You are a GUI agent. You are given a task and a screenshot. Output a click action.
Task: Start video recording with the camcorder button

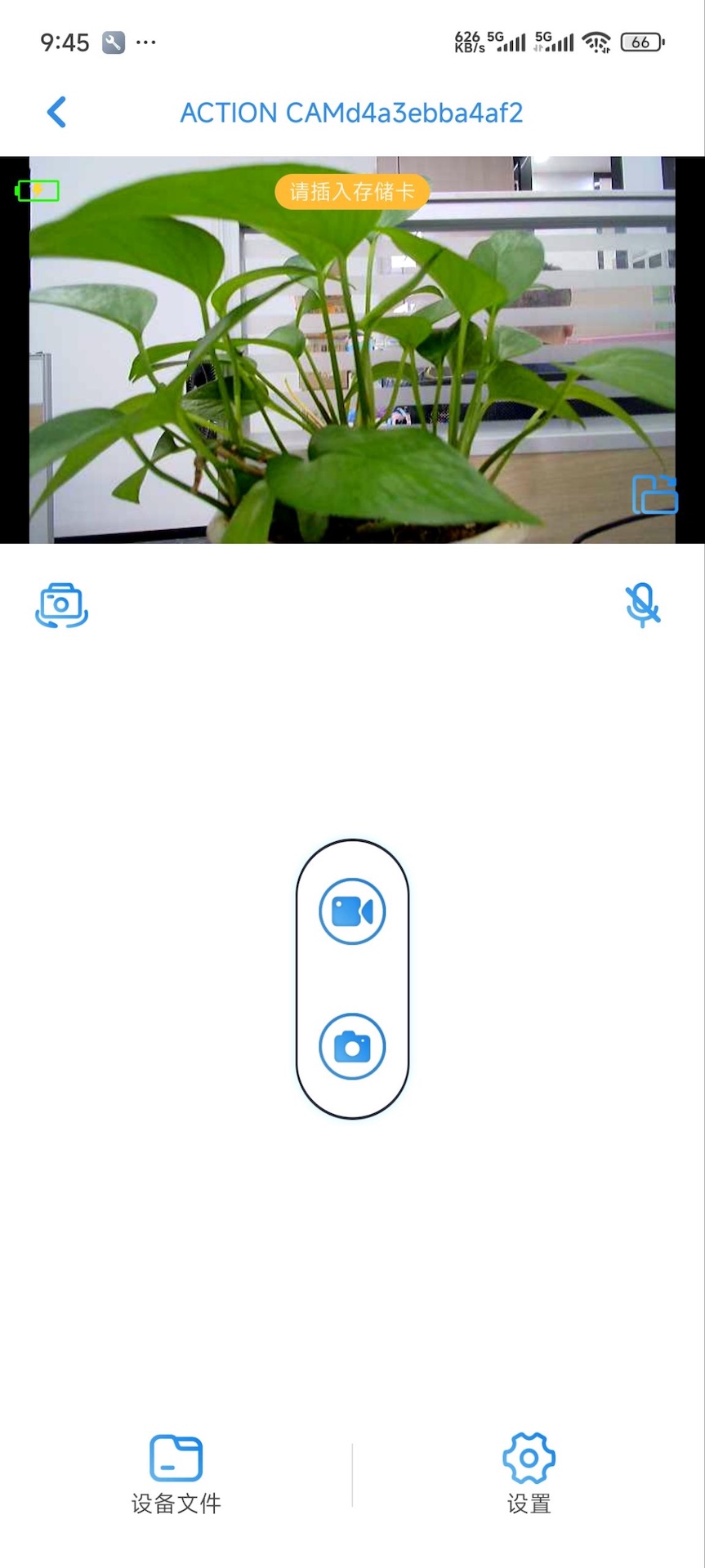click(x=352, y=911)
